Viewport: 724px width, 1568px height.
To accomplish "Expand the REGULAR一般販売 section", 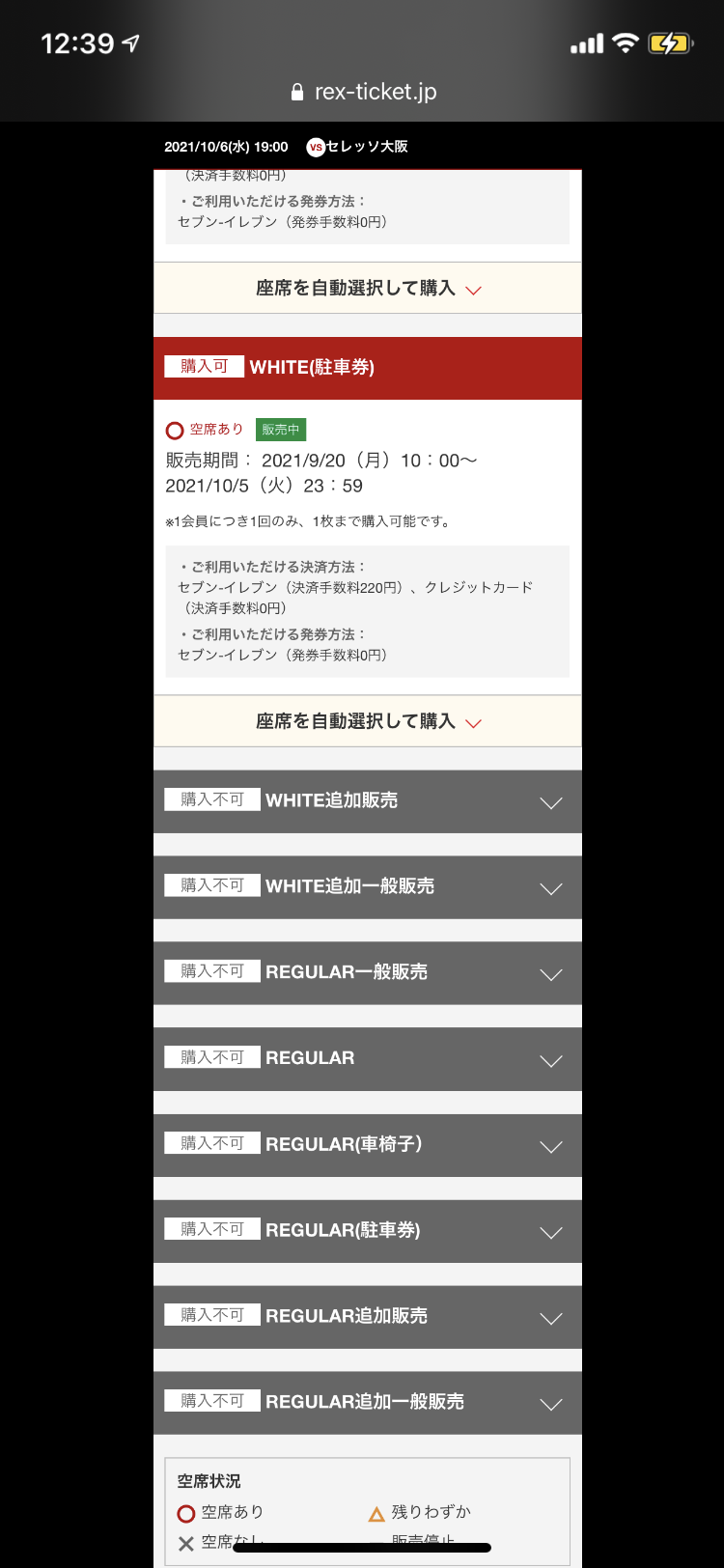I will (x=367, y=973).
